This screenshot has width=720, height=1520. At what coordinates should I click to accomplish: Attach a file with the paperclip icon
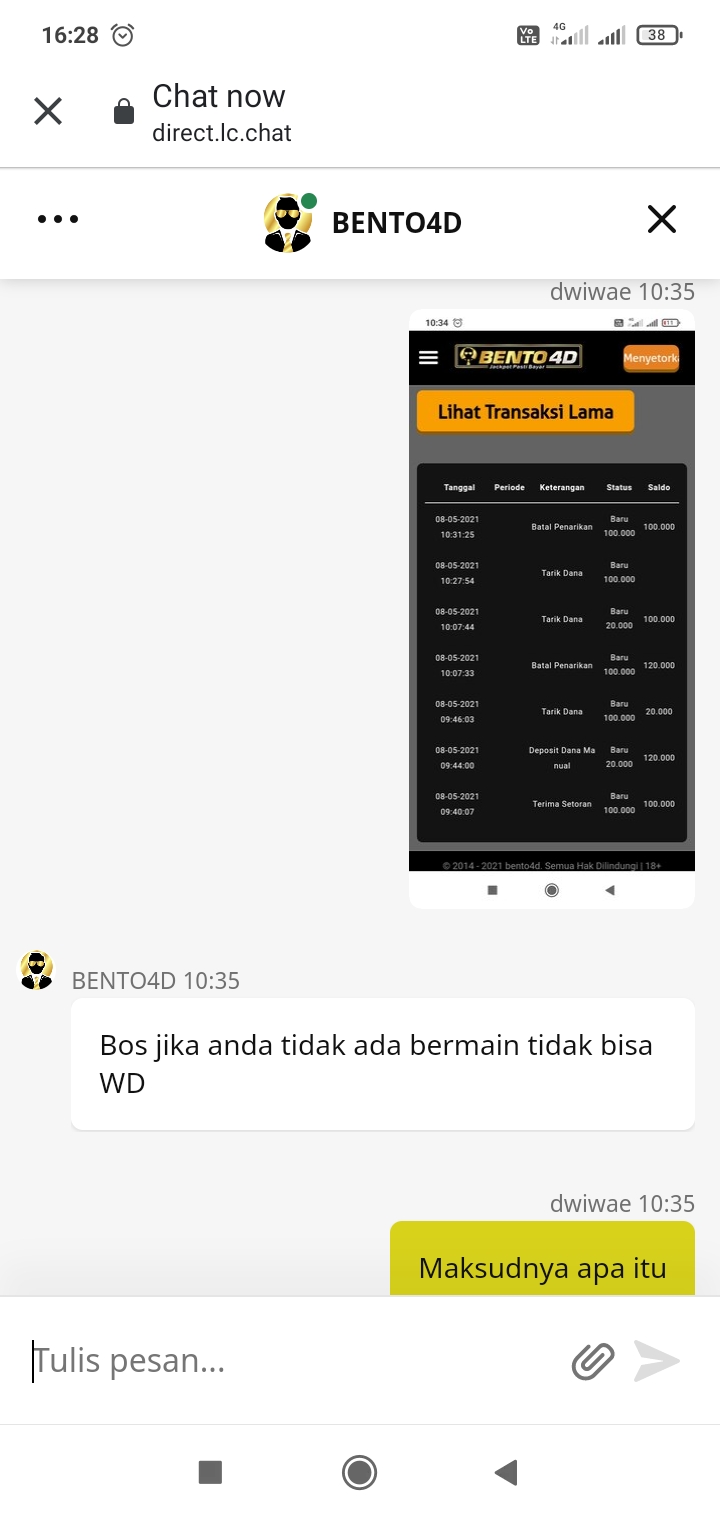(x=593, y=1361)
